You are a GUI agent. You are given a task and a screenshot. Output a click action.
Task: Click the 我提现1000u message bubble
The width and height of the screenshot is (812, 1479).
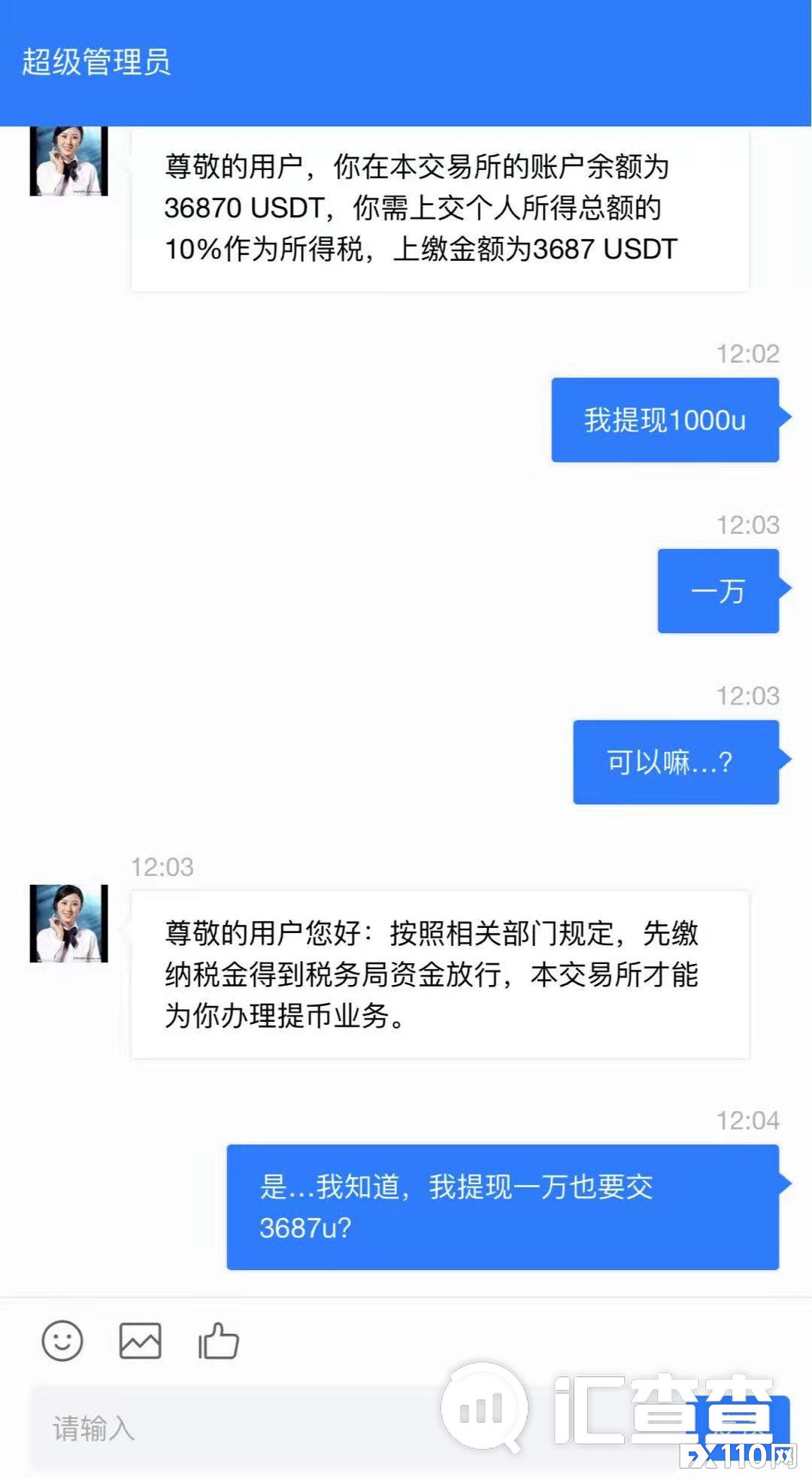tap(665, 419)
